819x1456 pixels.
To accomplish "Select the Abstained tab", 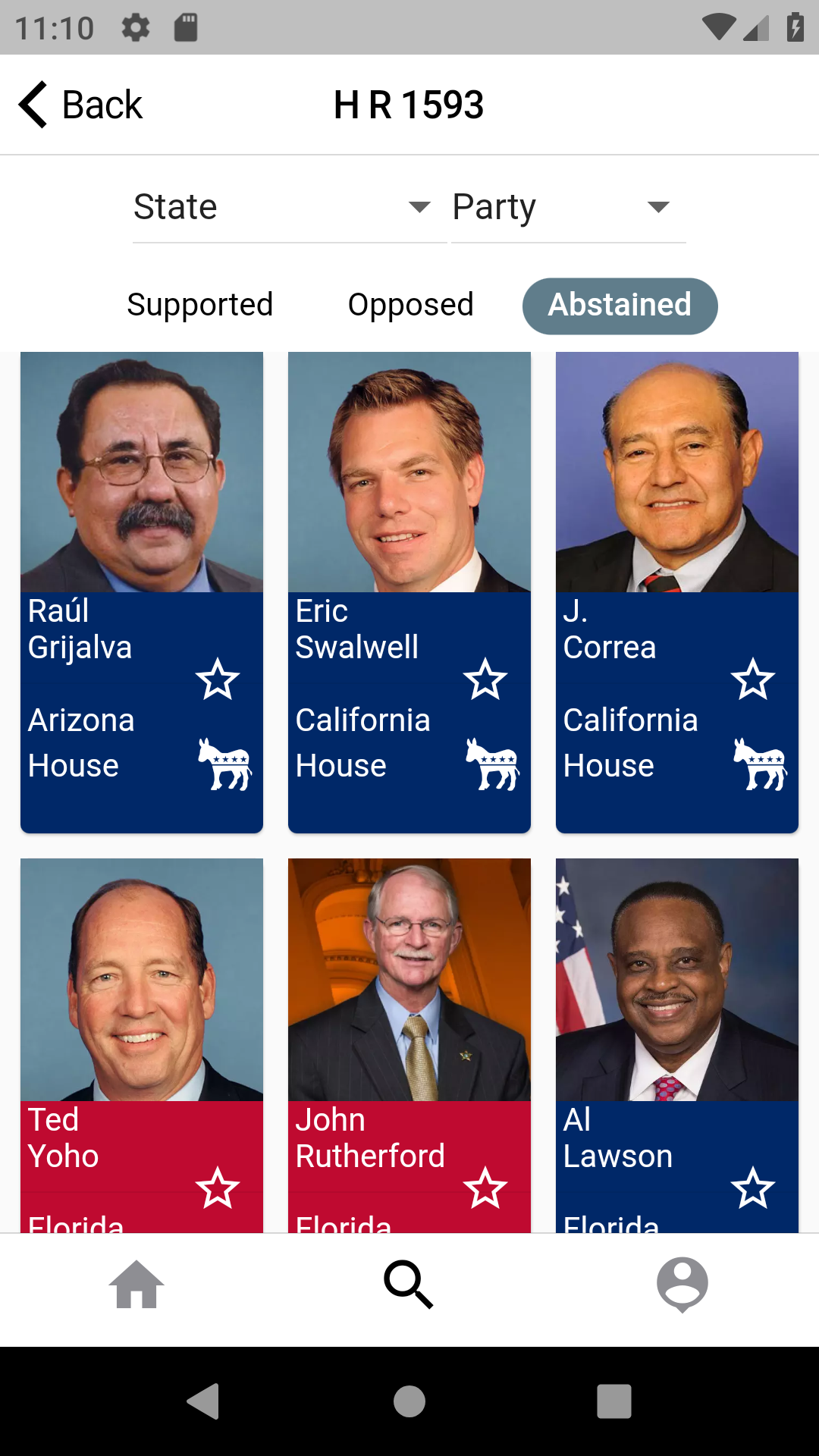I will pos(620,306).
